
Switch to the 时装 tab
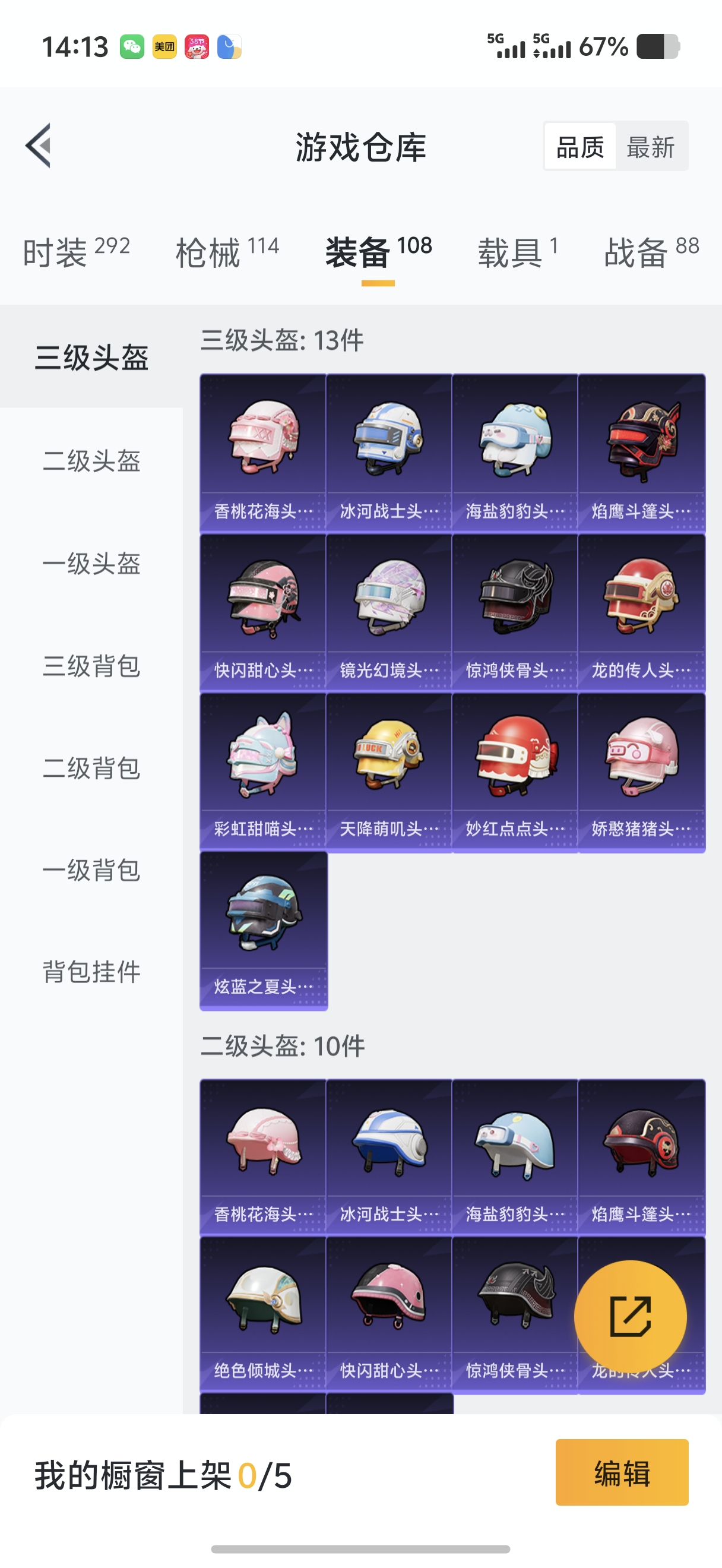coord(76,251)
